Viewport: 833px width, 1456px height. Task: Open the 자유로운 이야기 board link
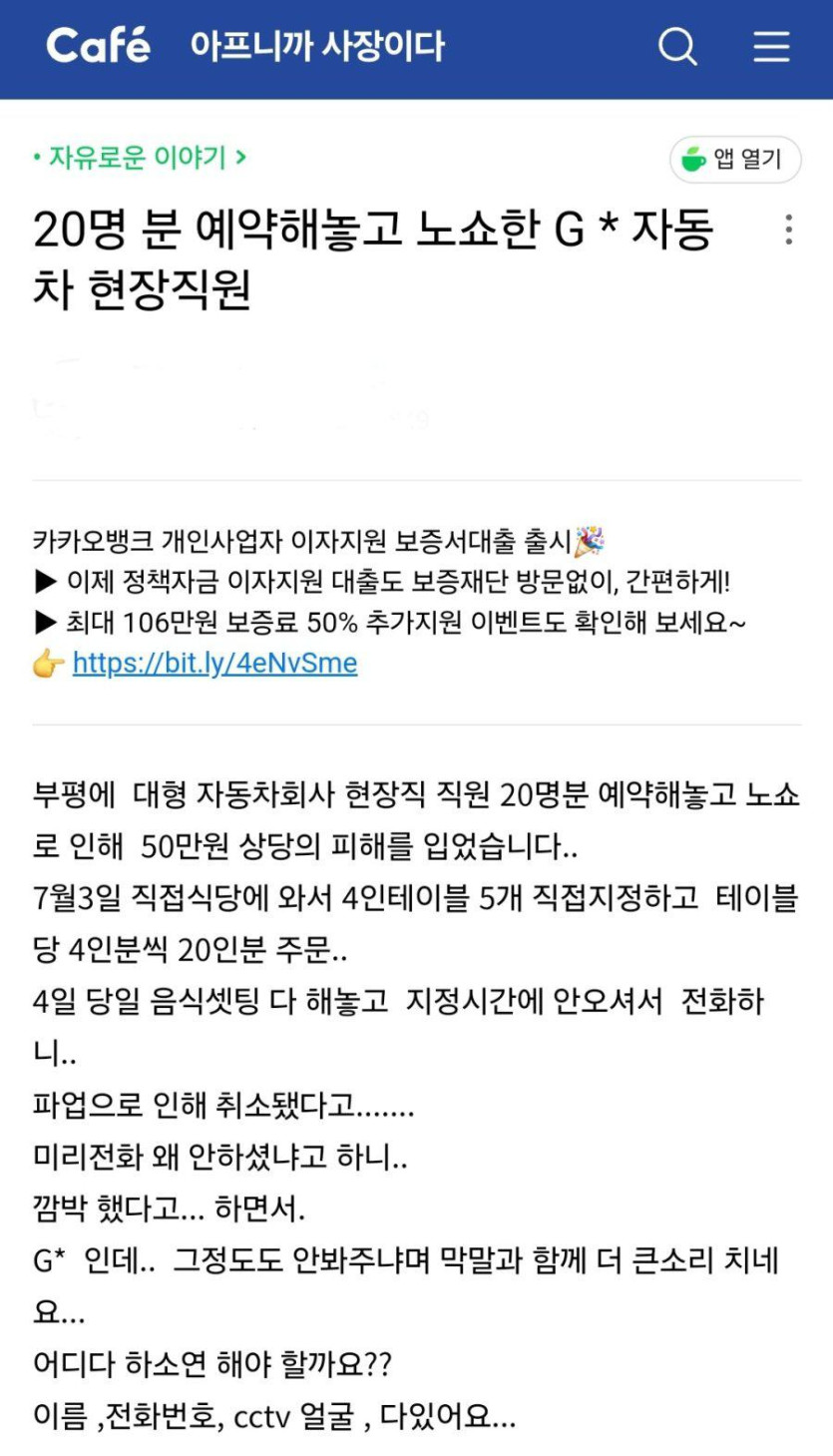[x=139, y=158]
